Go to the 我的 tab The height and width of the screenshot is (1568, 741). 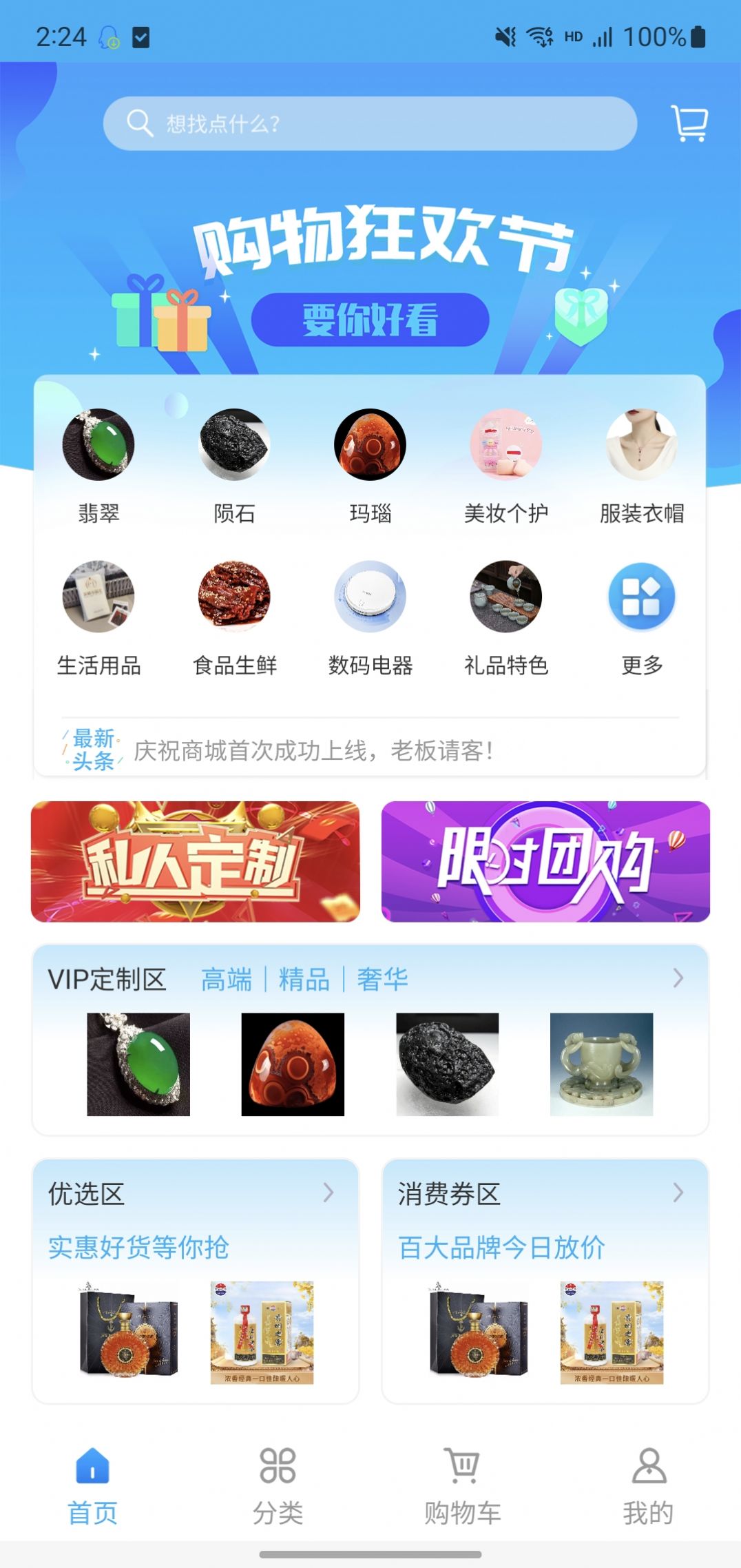click(x=648, y=1485)
